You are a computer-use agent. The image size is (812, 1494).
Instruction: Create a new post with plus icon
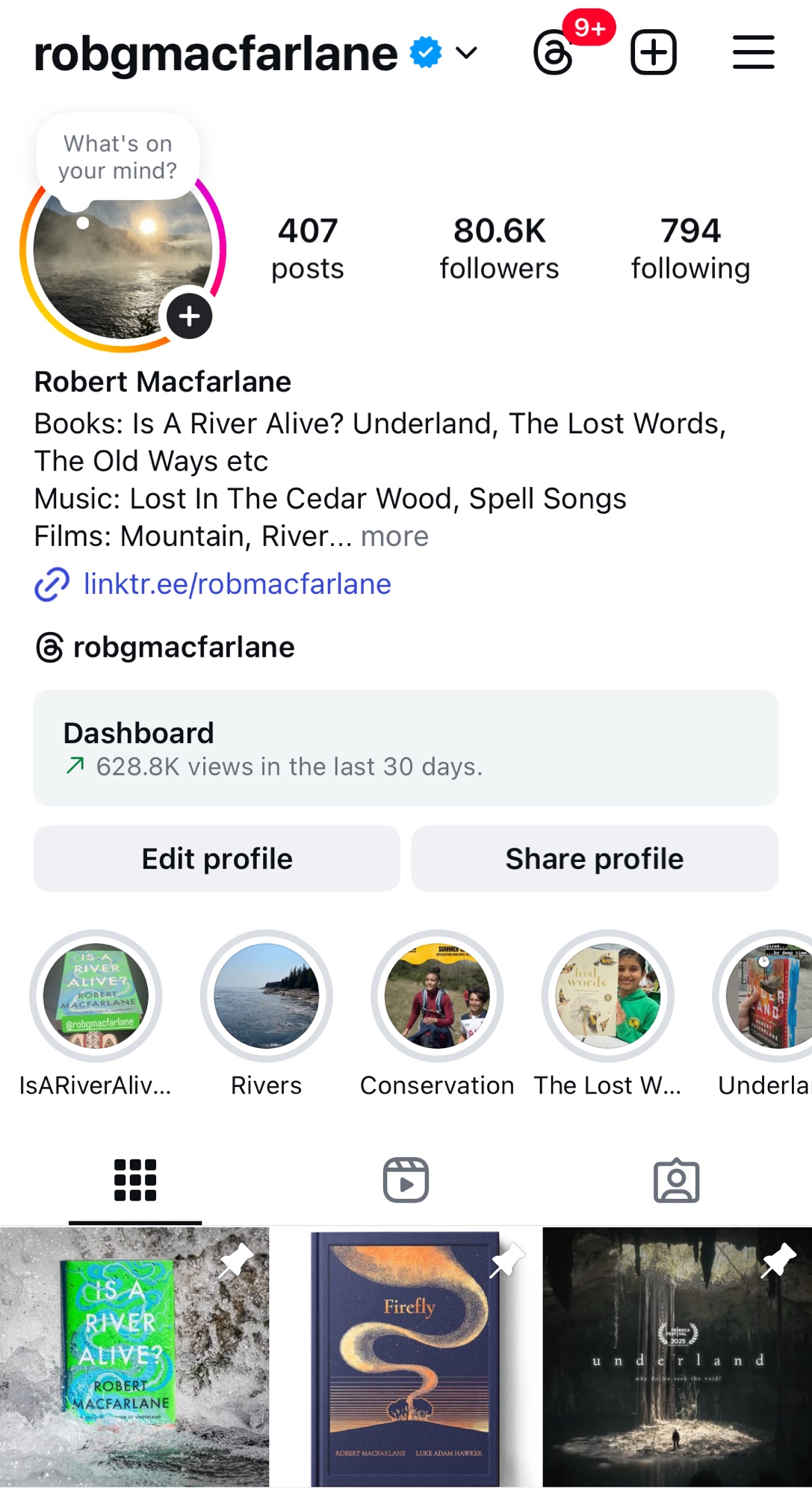(654, 53)
